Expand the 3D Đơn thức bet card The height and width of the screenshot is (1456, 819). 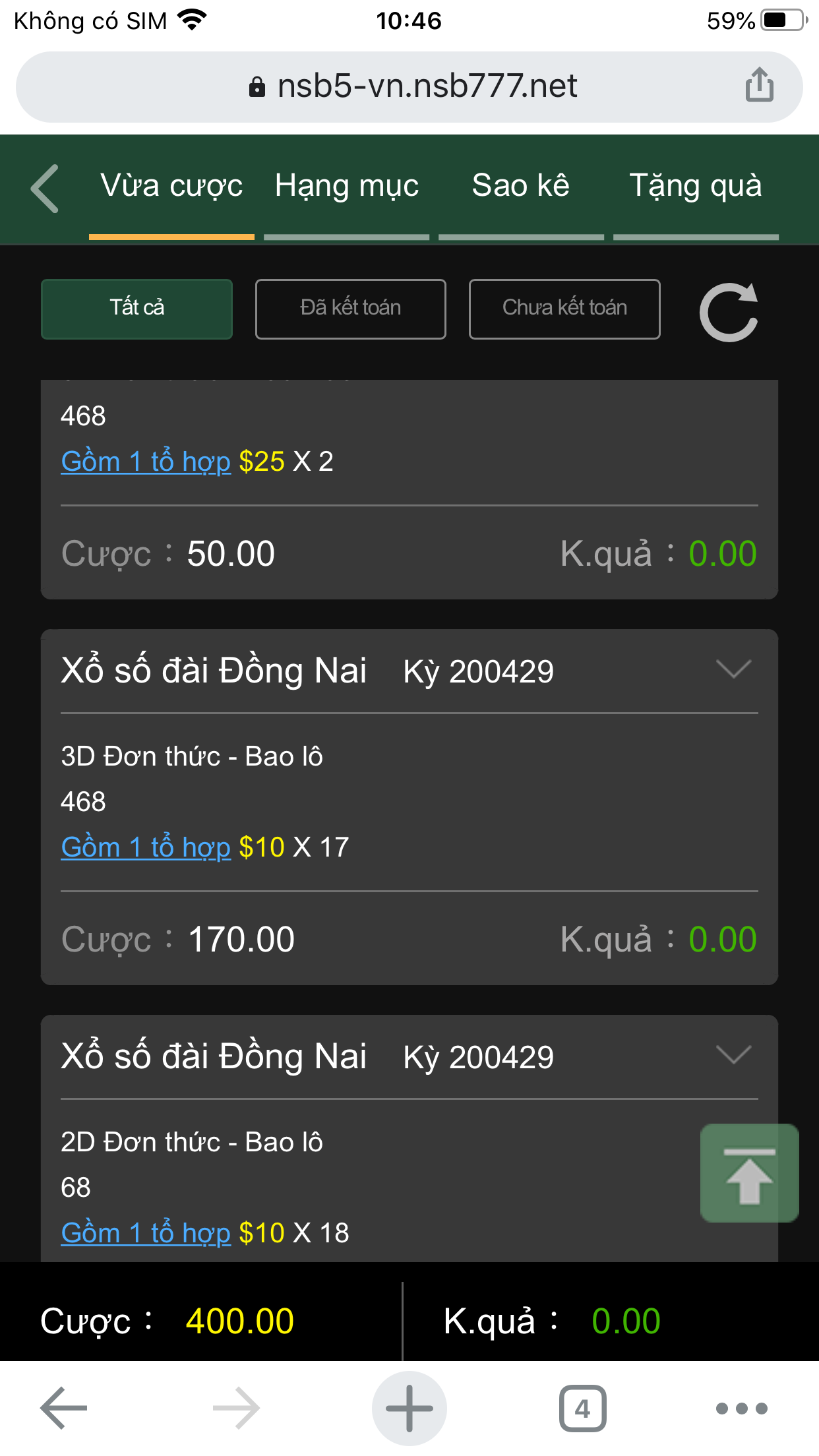point(733,670)
